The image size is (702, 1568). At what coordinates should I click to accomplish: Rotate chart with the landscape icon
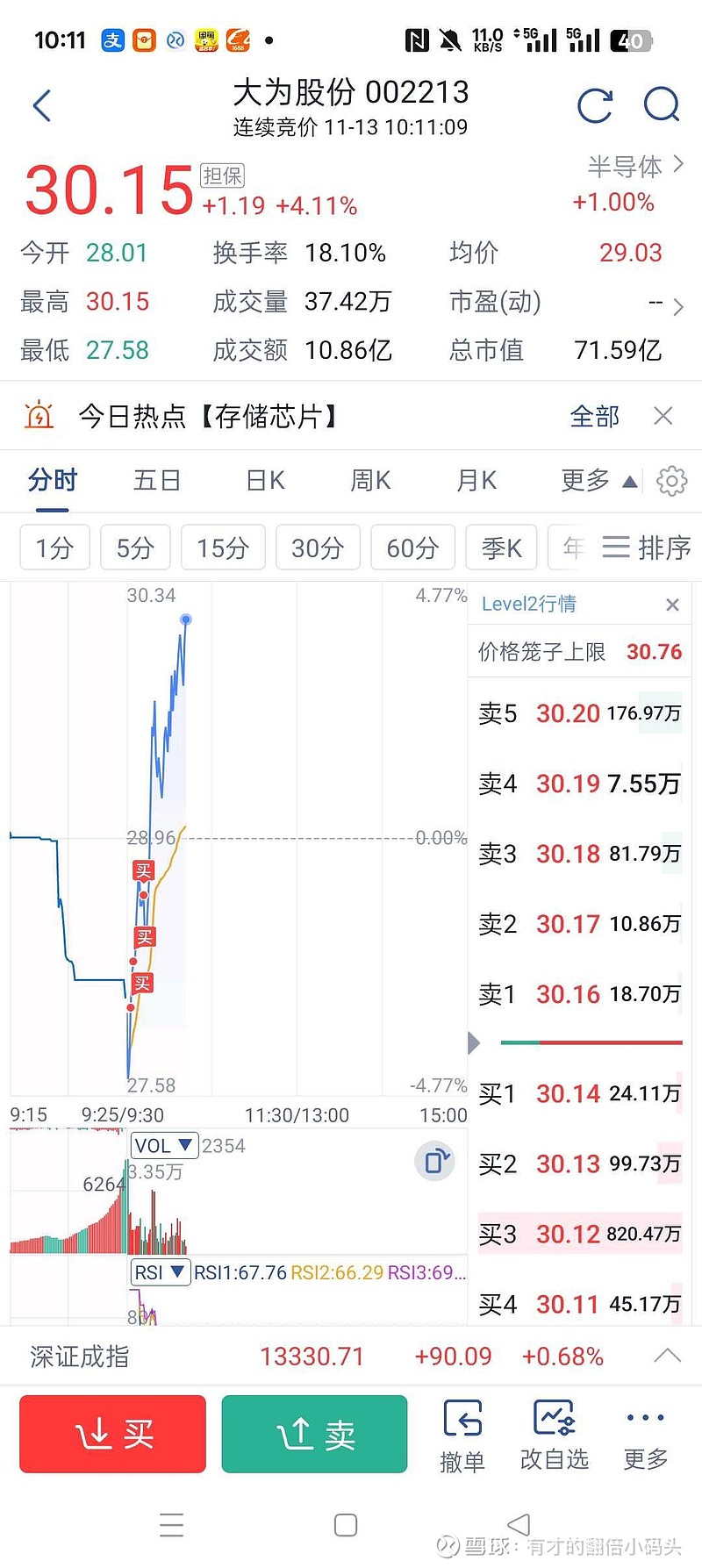click(x=434, y=1160)
